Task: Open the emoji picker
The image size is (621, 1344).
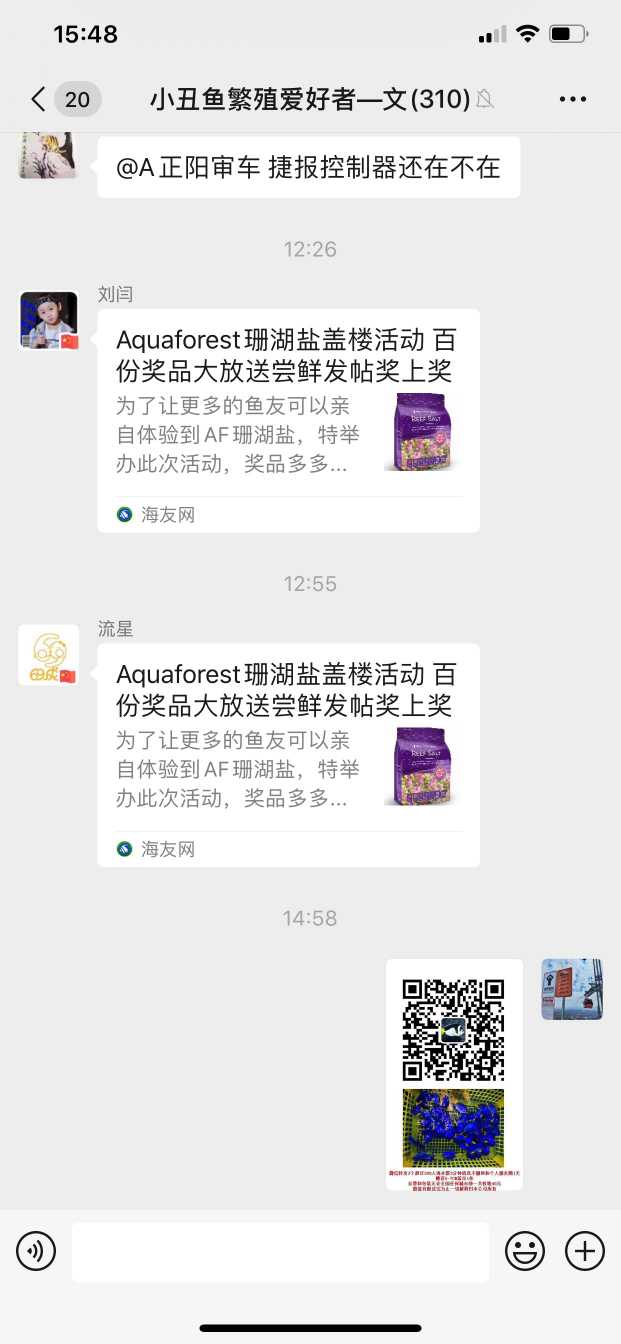Action: [525, 1251]
